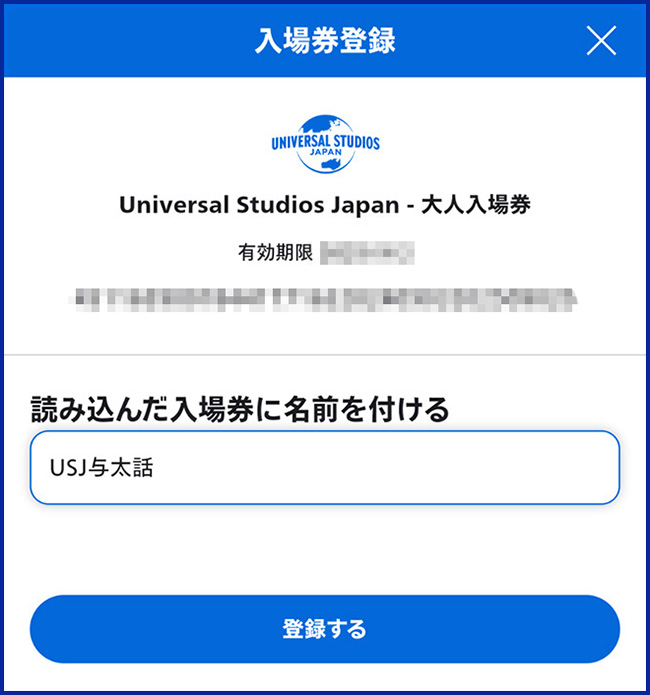Tap the 登録する button
The height and width of the screenshot is (695, 650).
pyautogui.click(x=324, y=629)
